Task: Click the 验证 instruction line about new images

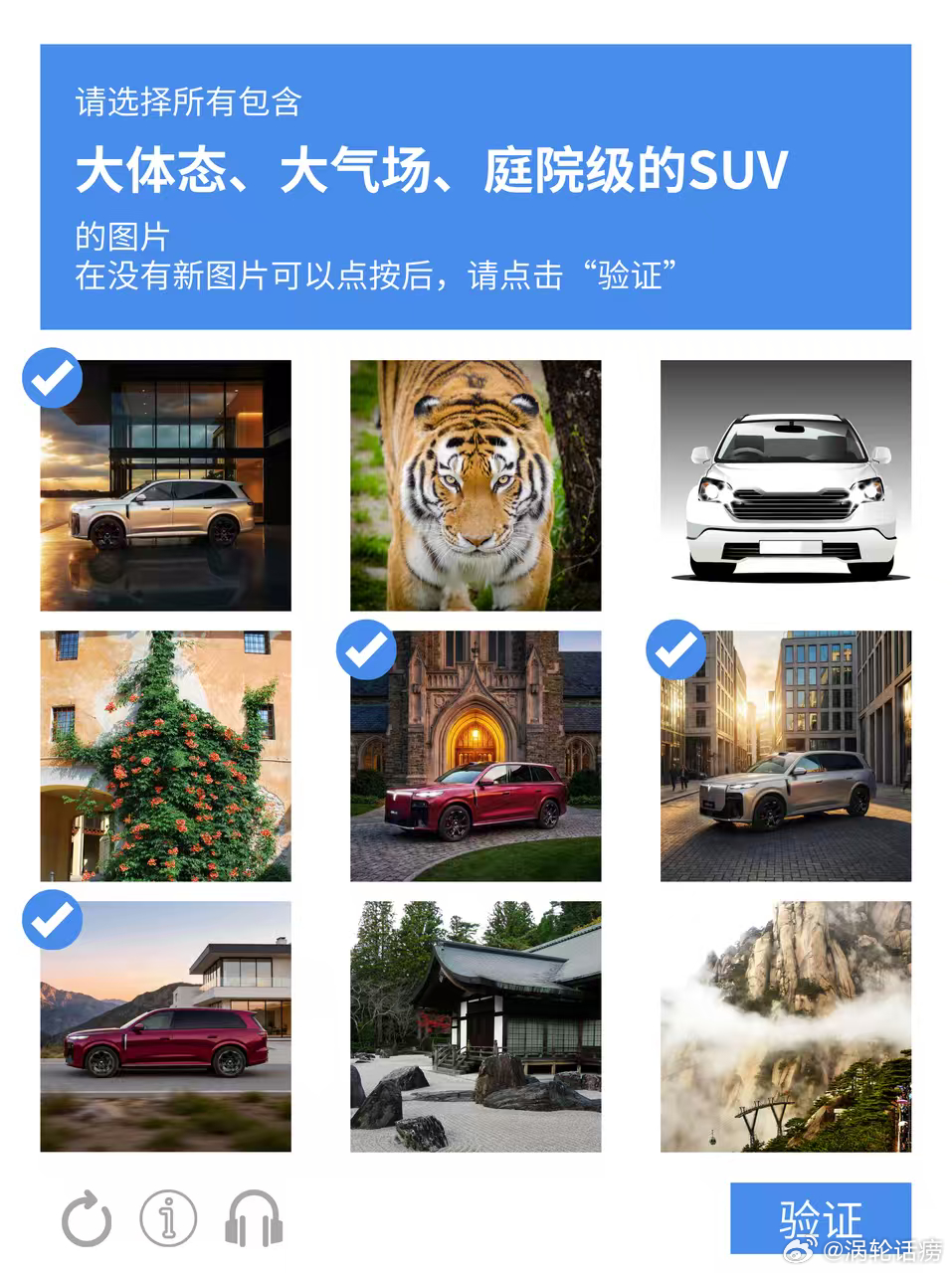Action: 378,275
